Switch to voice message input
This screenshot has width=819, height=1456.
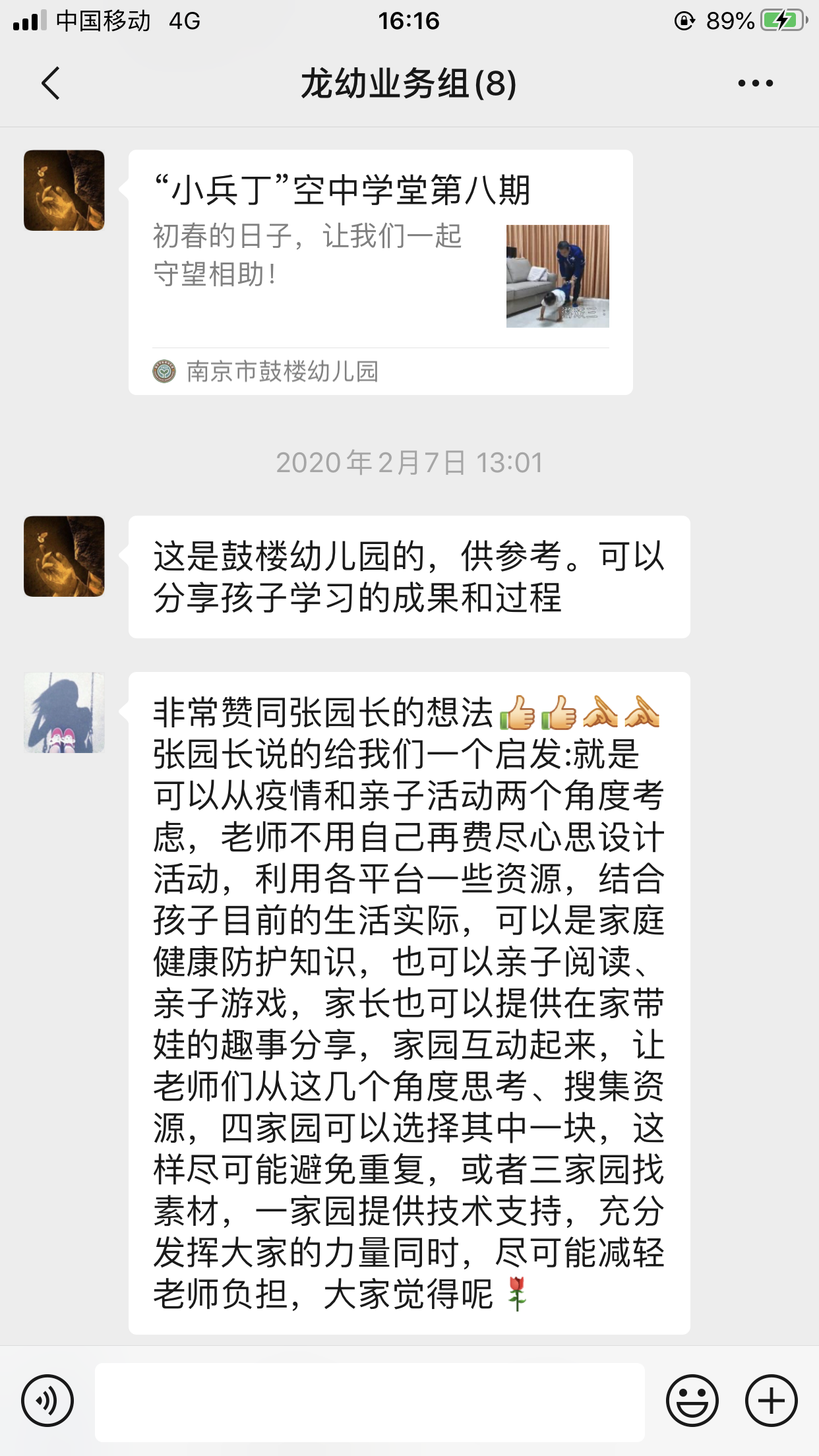pyautogui.click(x=47, y=1401)
